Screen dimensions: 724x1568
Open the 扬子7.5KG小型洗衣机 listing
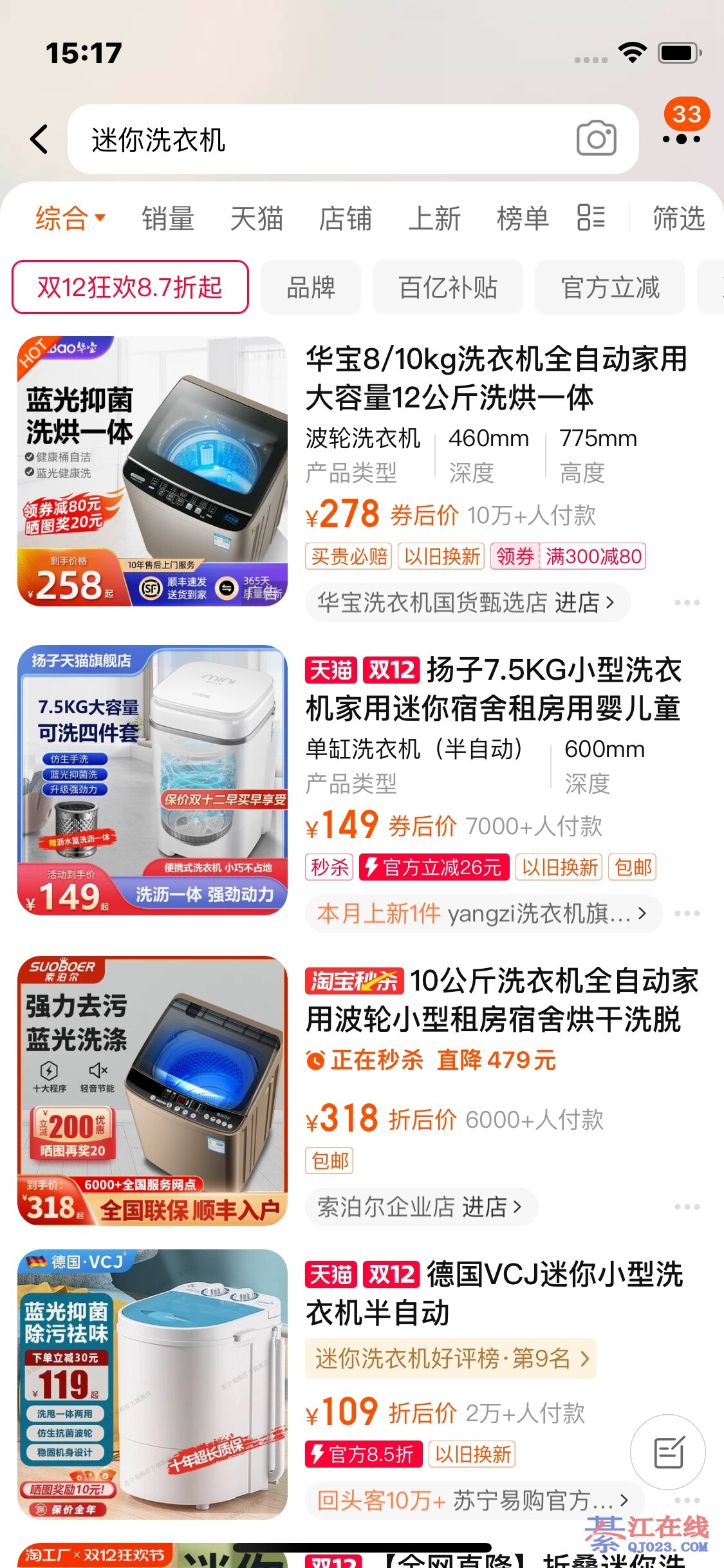[x=493, y=689]
